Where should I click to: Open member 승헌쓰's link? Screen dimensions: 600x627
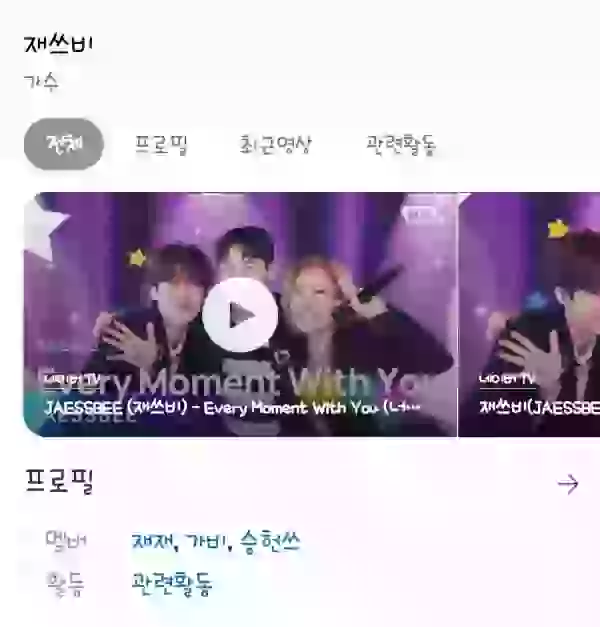click(x=270, y=542)
